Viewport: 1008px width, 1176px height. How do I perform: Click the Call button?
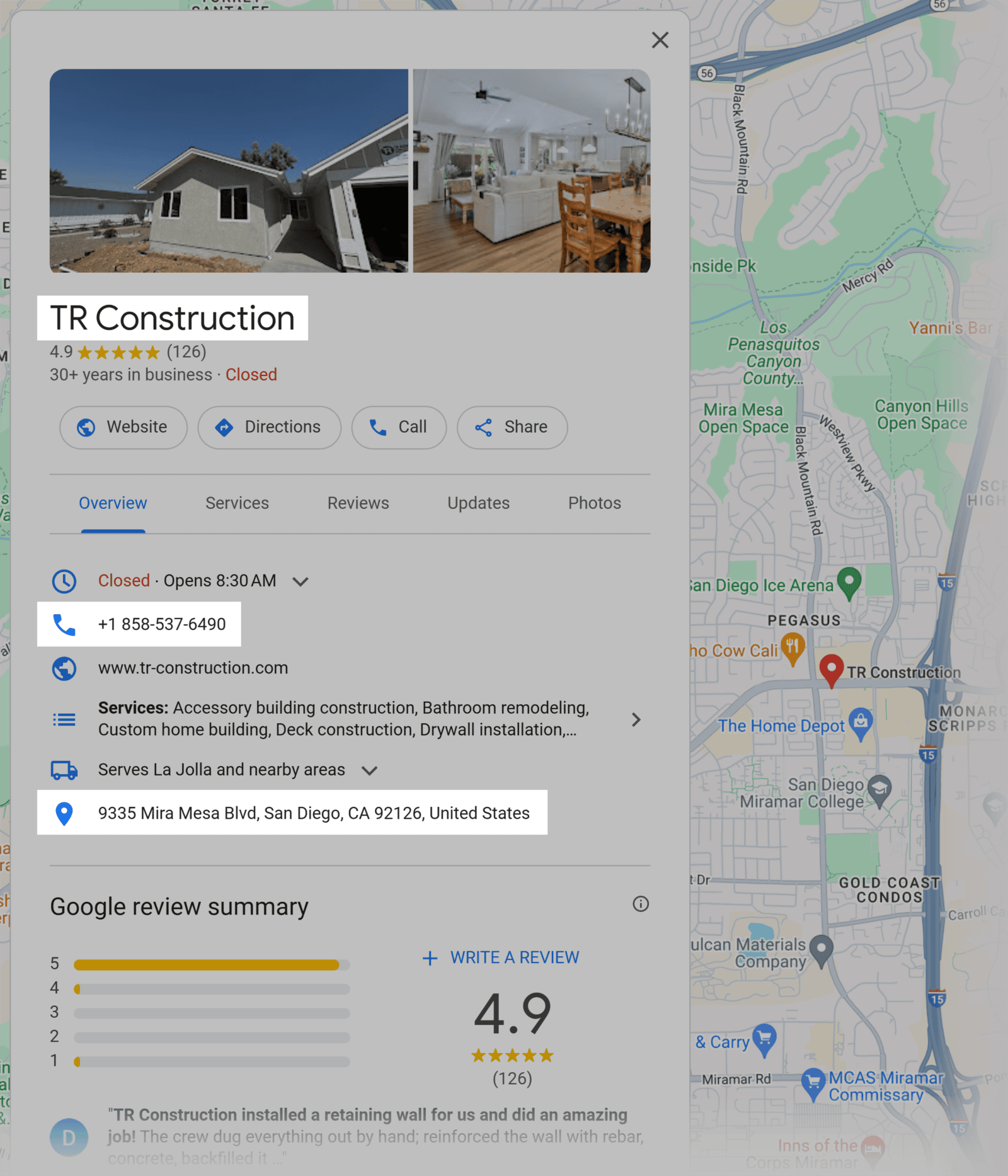pyautogui.click(x=398, y=427)
